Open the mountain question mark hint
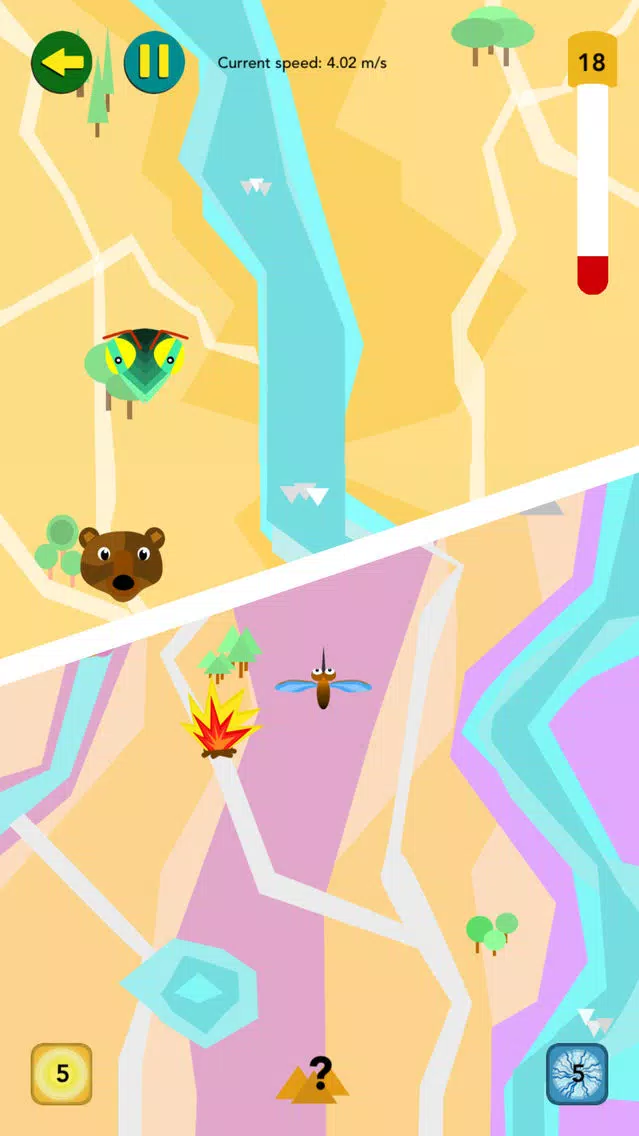 tap(314, 1080)
